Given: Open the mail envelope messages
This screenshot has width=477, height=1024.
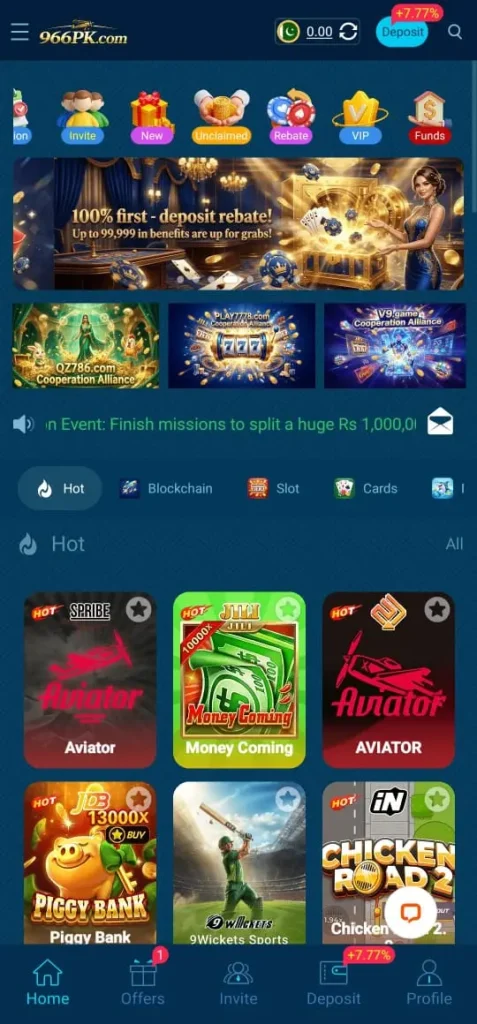Looking at the screenshot, I should 440,424.
